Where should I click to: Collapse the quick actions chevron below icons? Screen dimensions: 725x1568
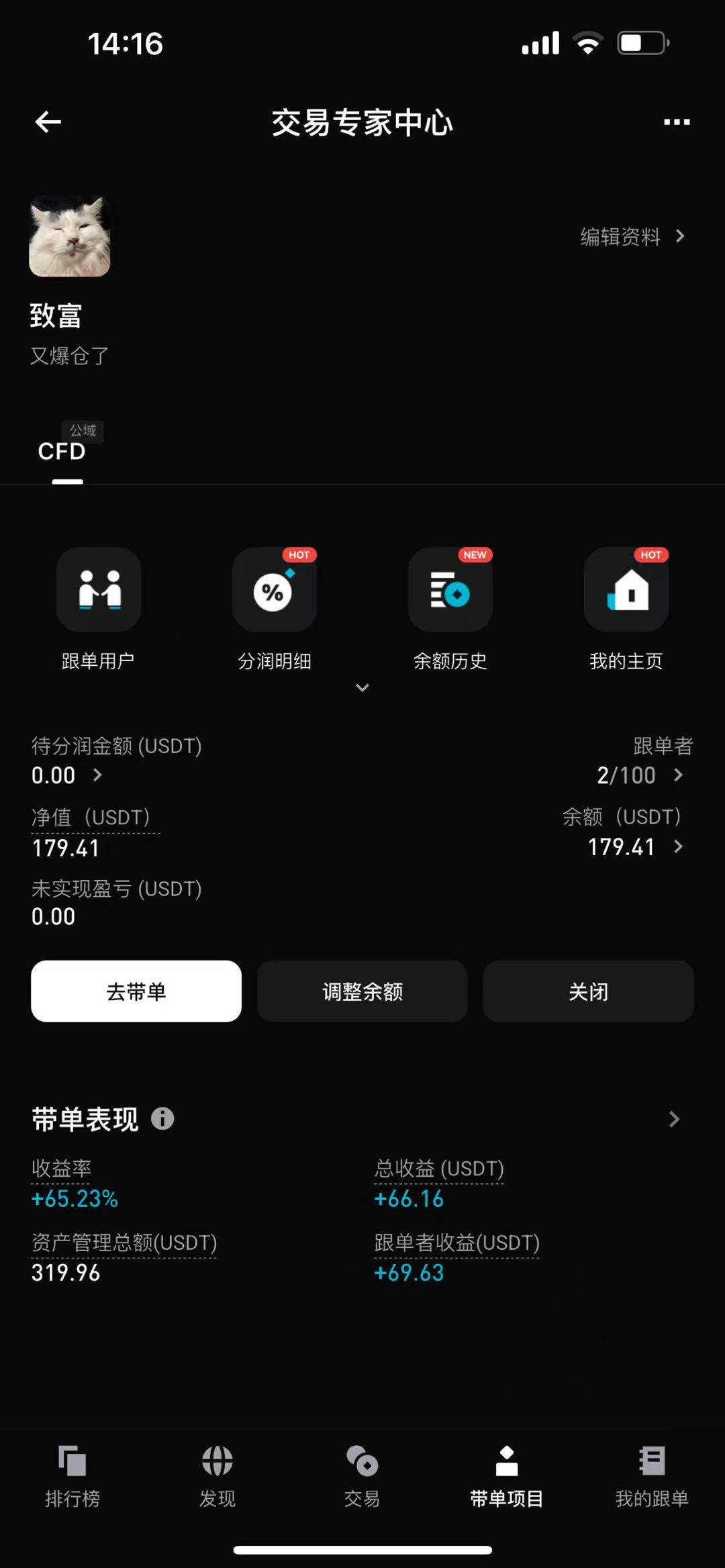(x=362, y=687)
